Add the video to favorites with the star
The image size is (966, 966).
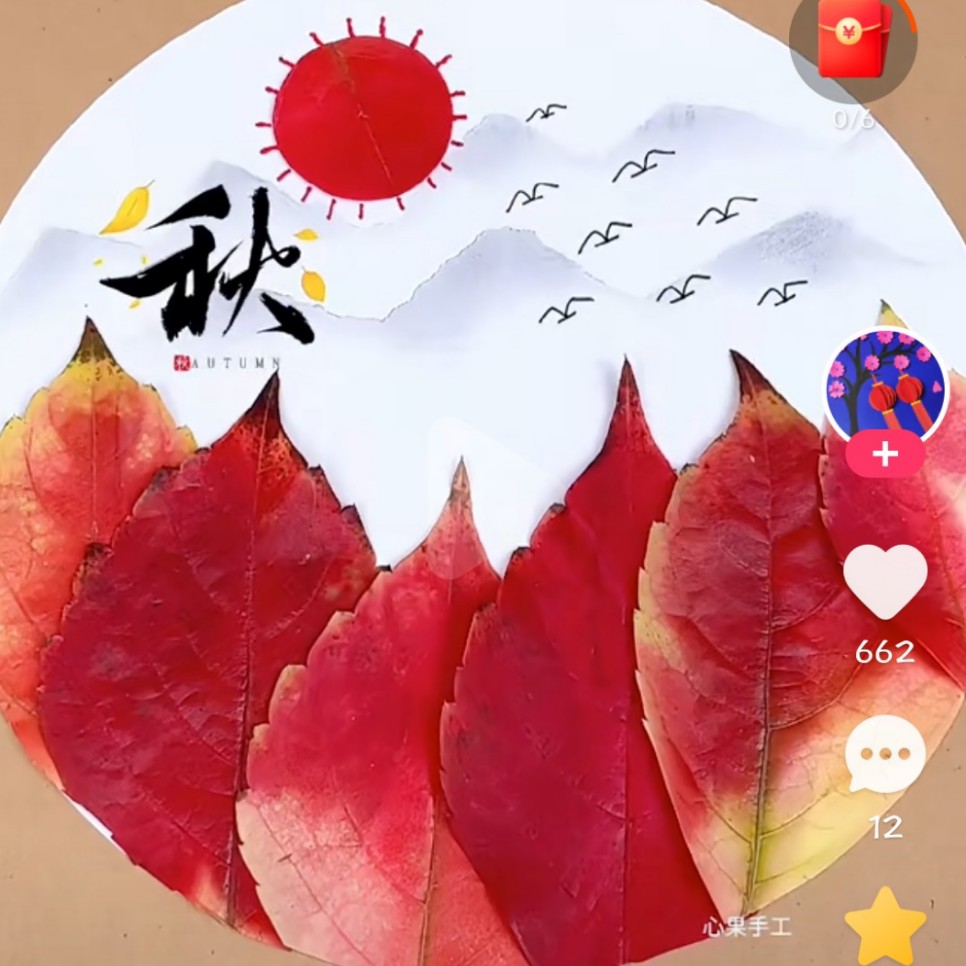click(x=885, y=926)
